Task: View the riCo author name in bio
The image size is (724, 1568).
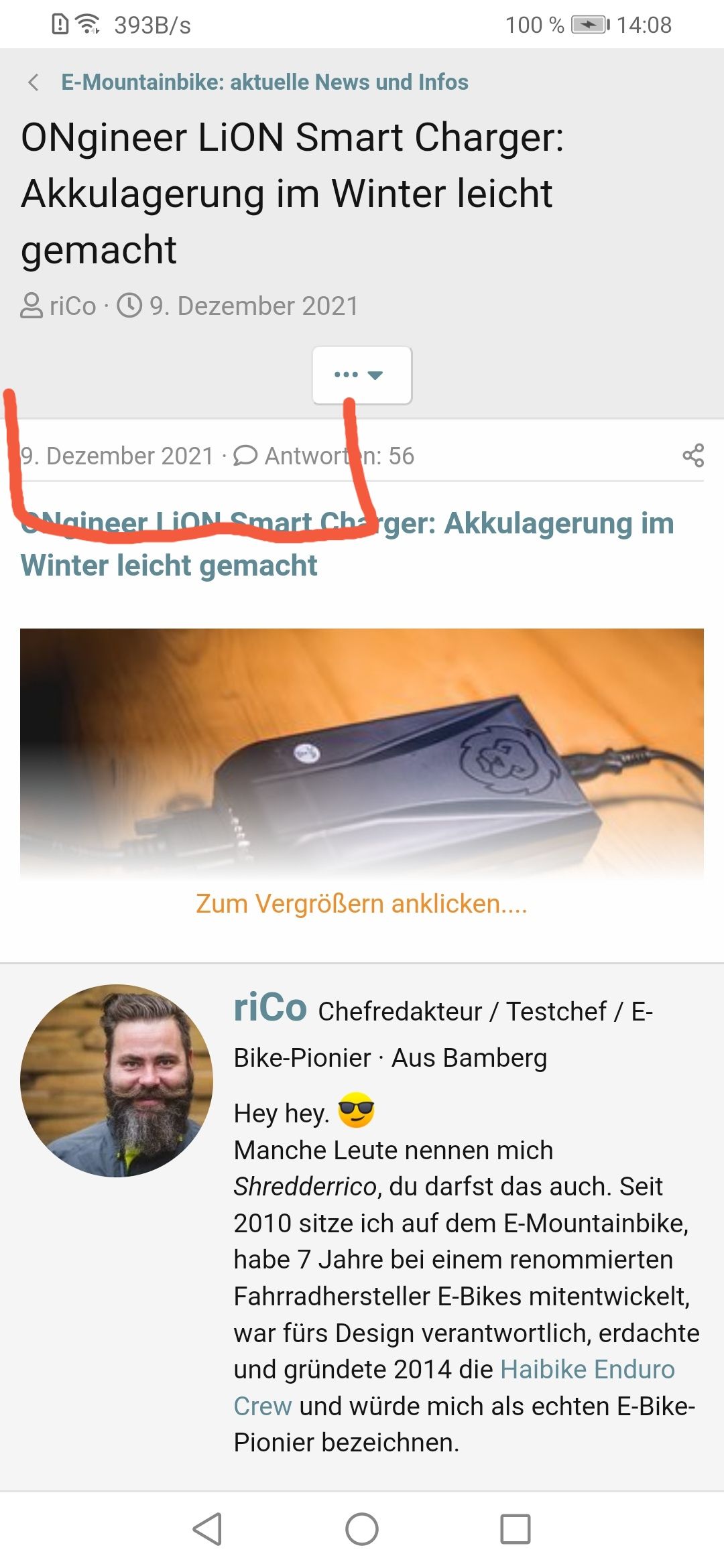Action: click(269, 1008)
